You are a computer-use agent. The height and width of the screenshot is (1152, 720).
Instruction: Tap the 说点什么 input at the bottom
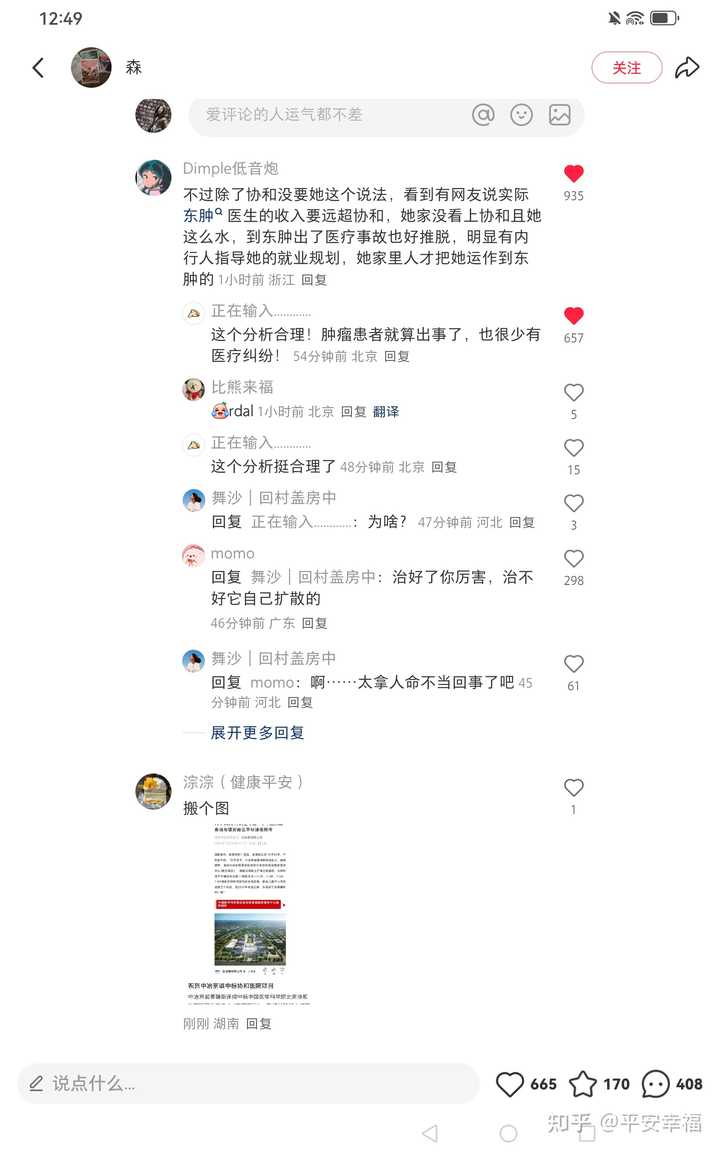(x=248, y=1083)
